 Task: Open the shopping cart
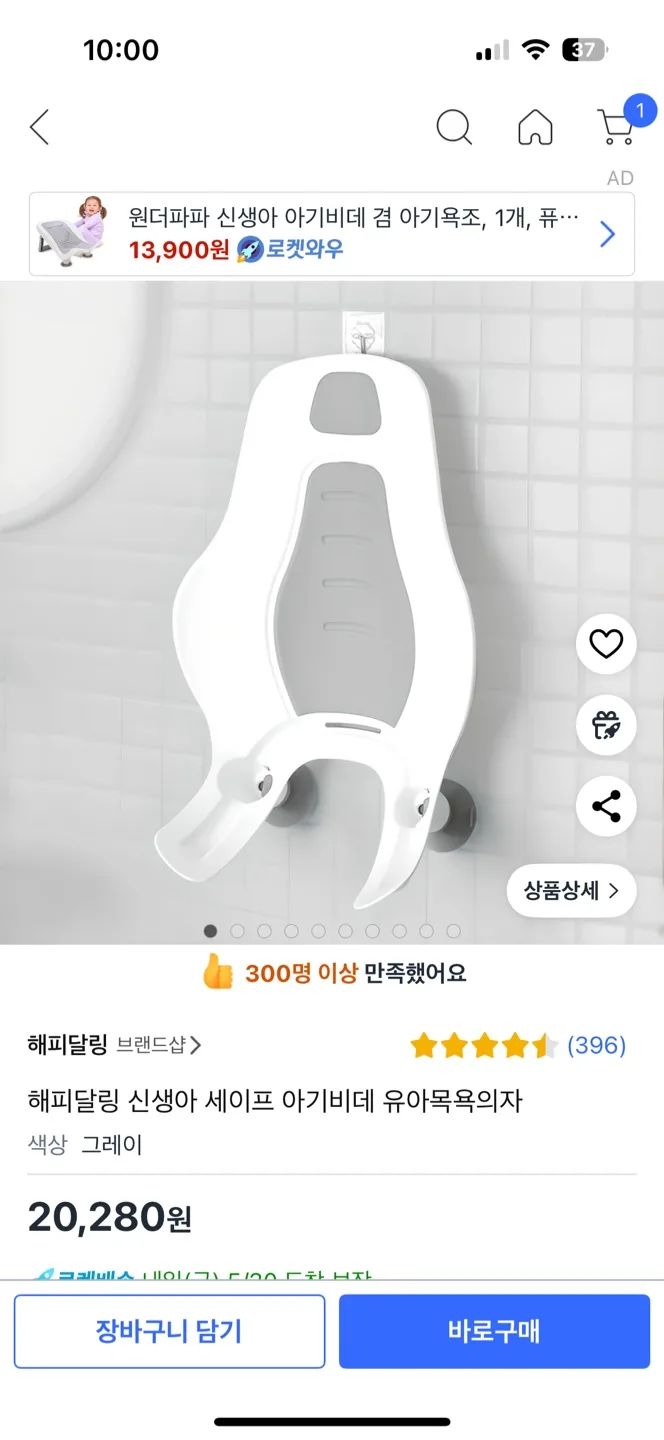coord(617,127)
